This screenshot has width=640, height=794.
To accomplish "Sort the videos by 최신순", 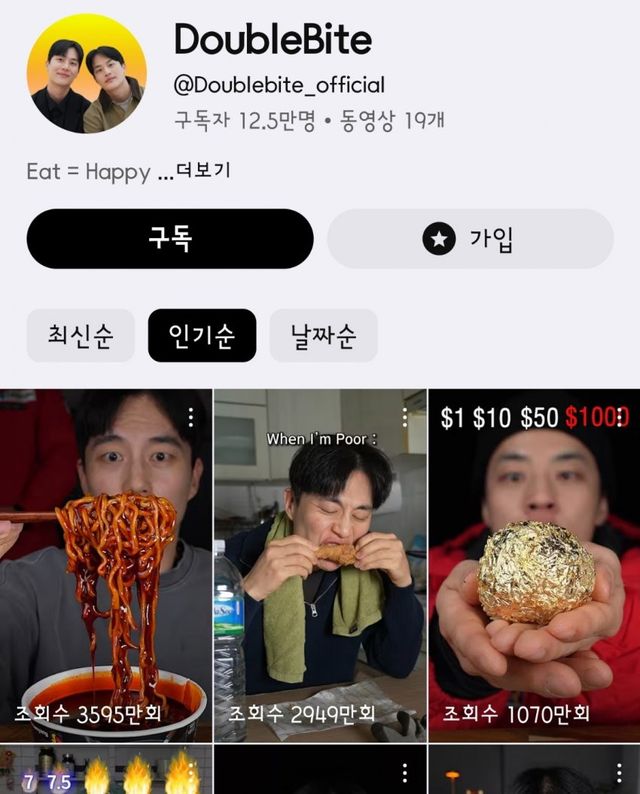I will pyautogui.click(x=80, y=336).
